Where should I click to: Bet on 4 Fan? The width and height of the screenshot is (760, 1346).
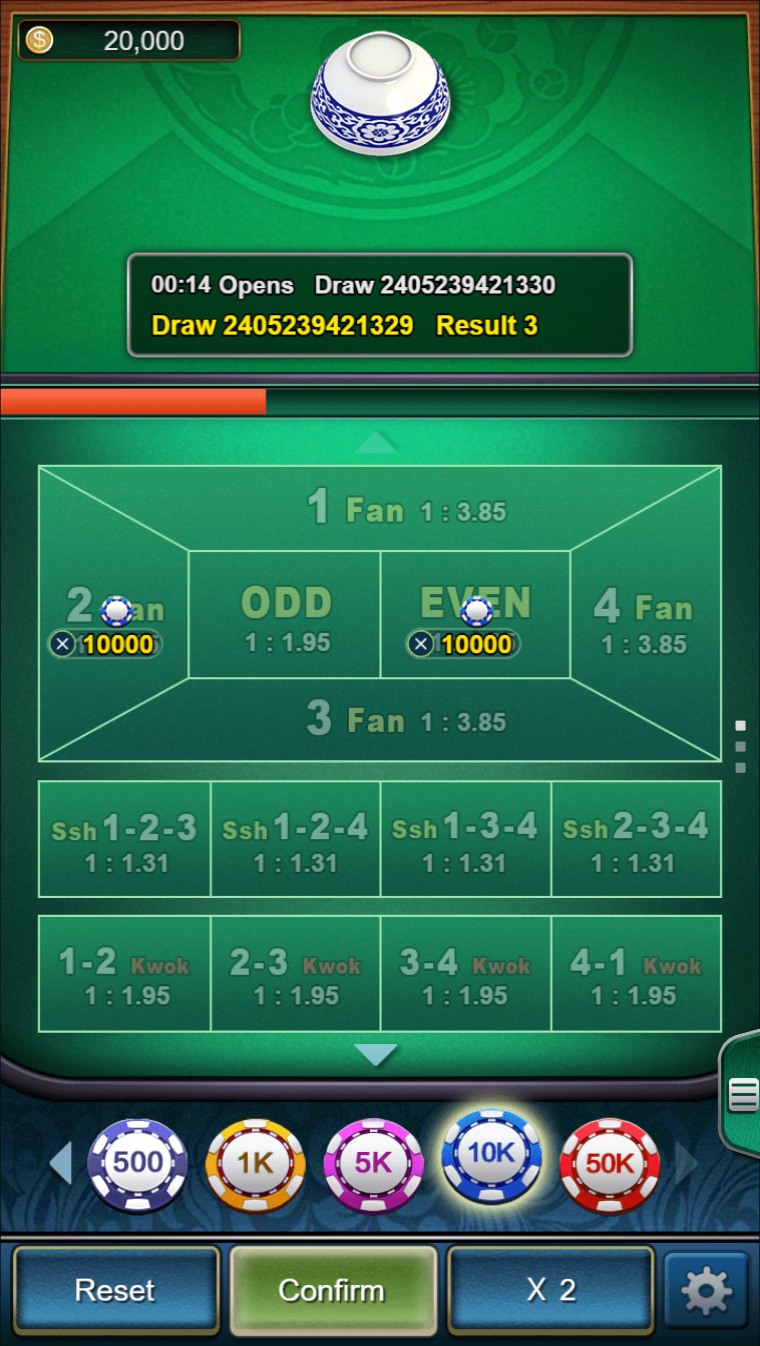click(643, 620)
